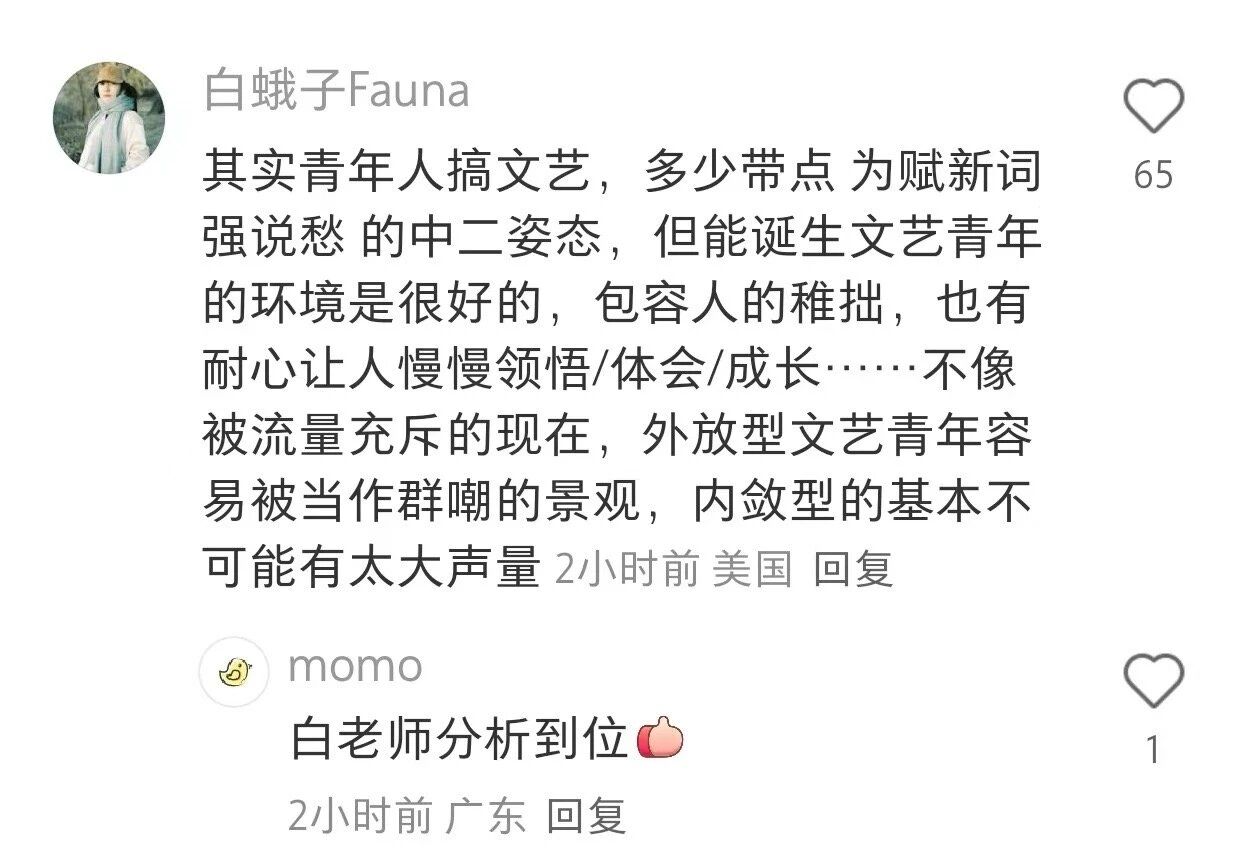The width and height of the screenshot is (1240, 860).
Task: Open momo's profile avatar
Action: 233,672
